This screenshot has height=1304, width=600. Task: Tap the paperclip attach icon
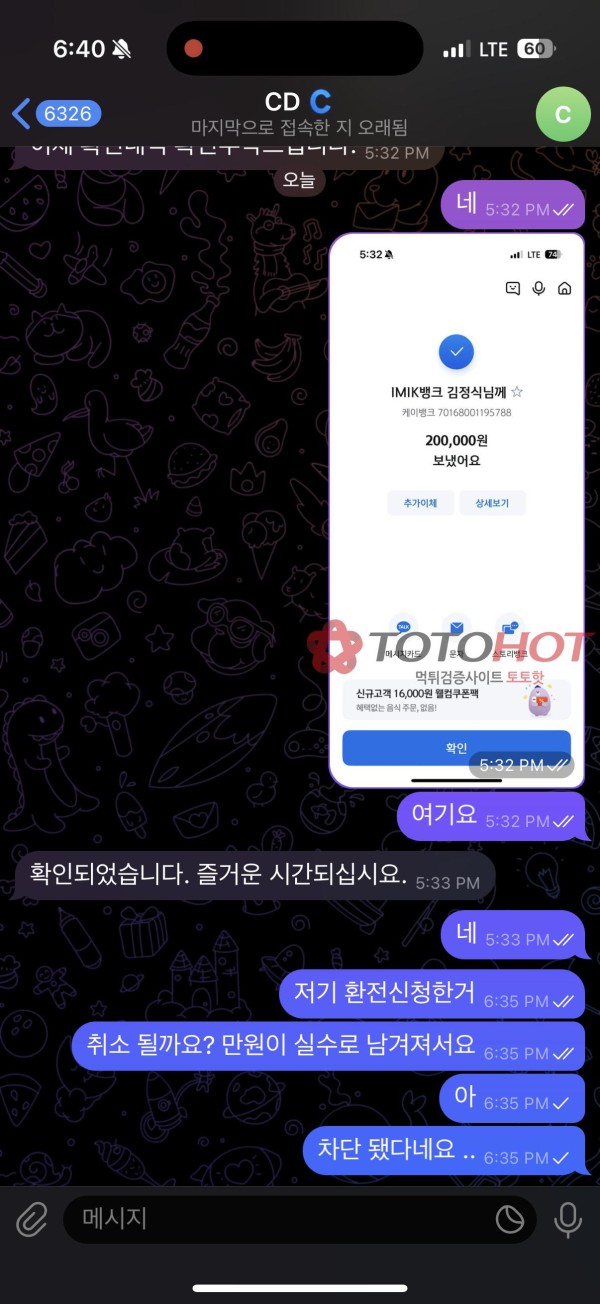(x=32, y=1219)
